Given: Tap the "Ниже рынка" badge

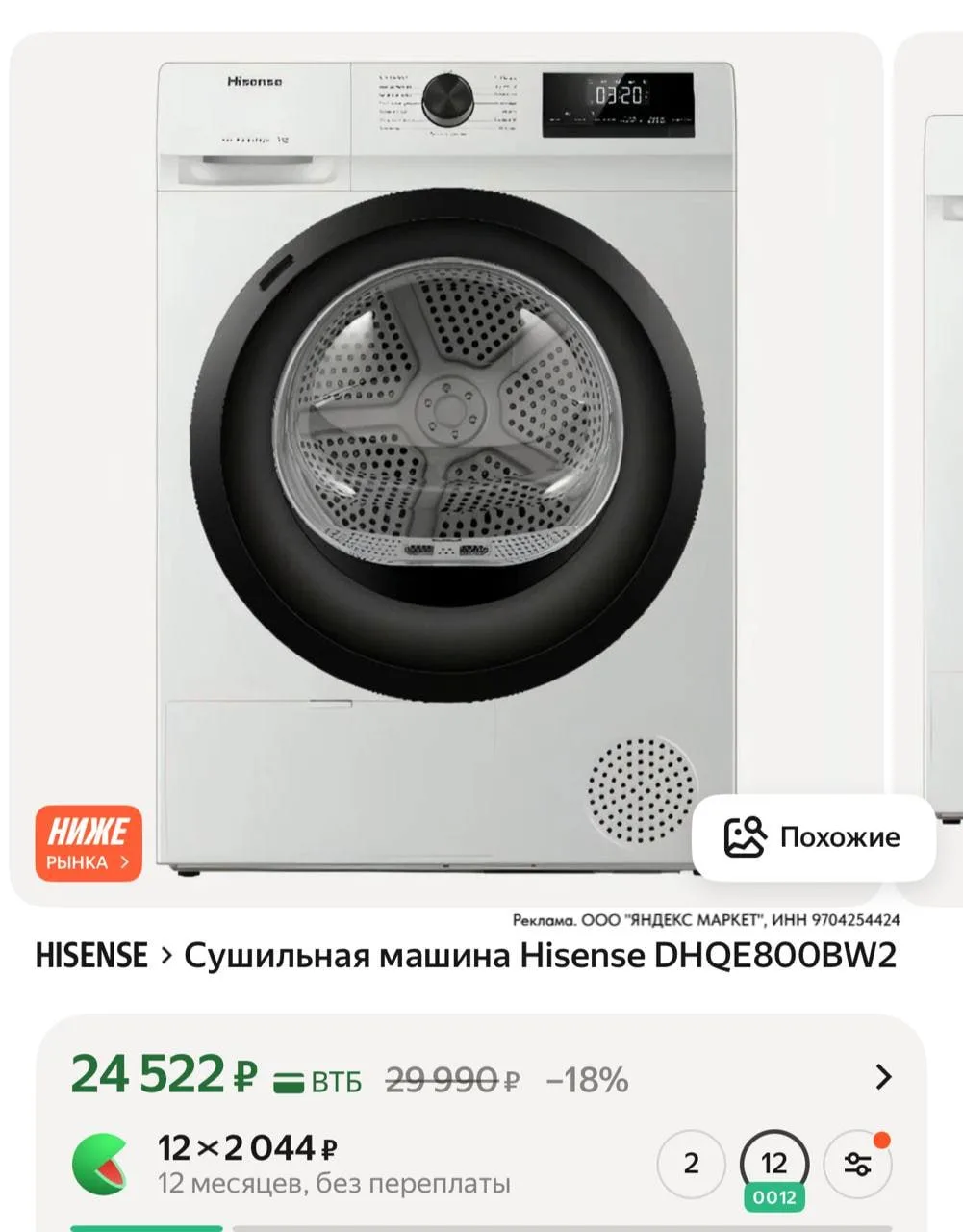Looking at the screenshot, I should pos(89,842).
